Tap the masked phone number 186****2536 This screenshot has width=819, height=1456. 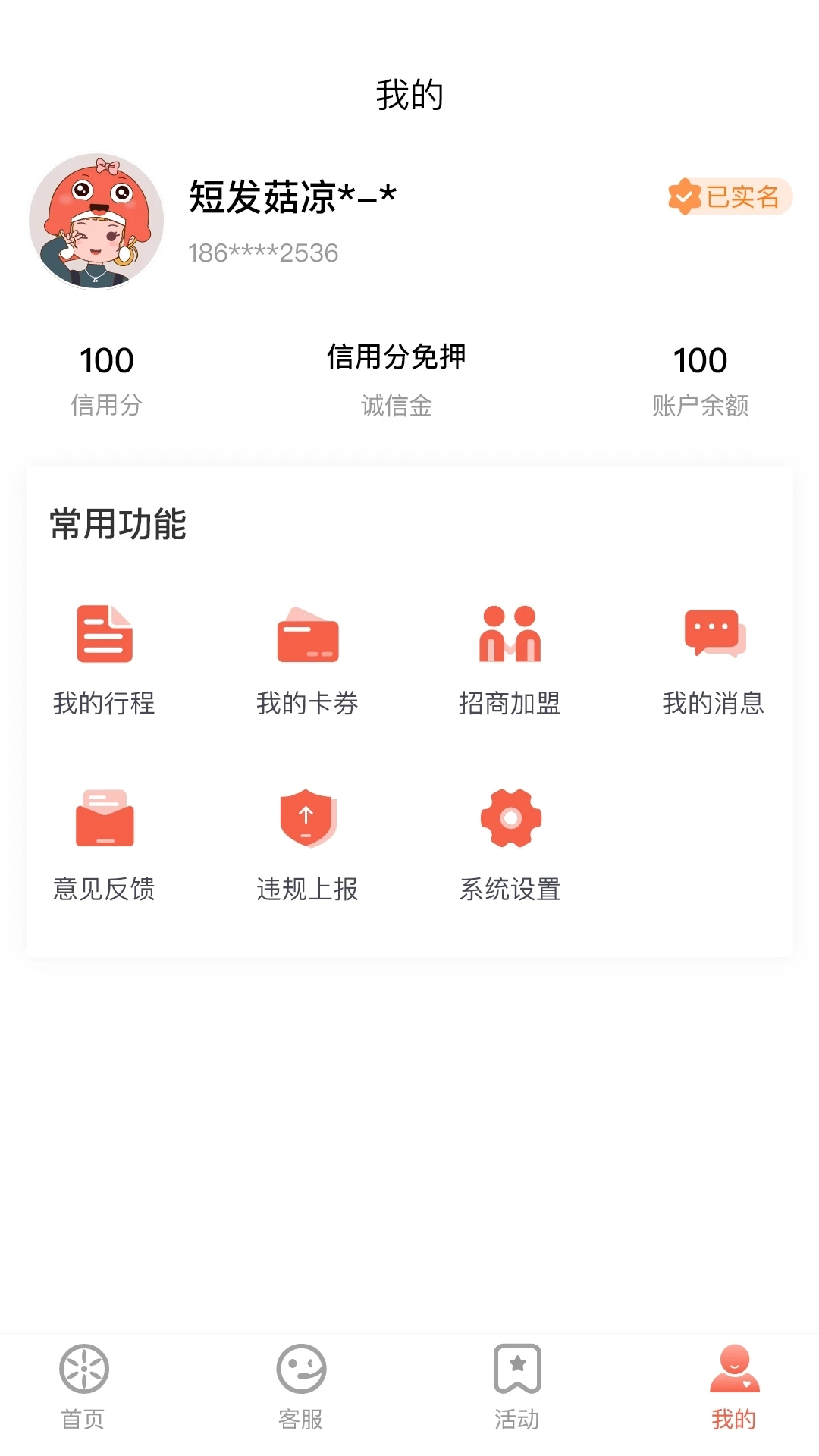(264, 253)
